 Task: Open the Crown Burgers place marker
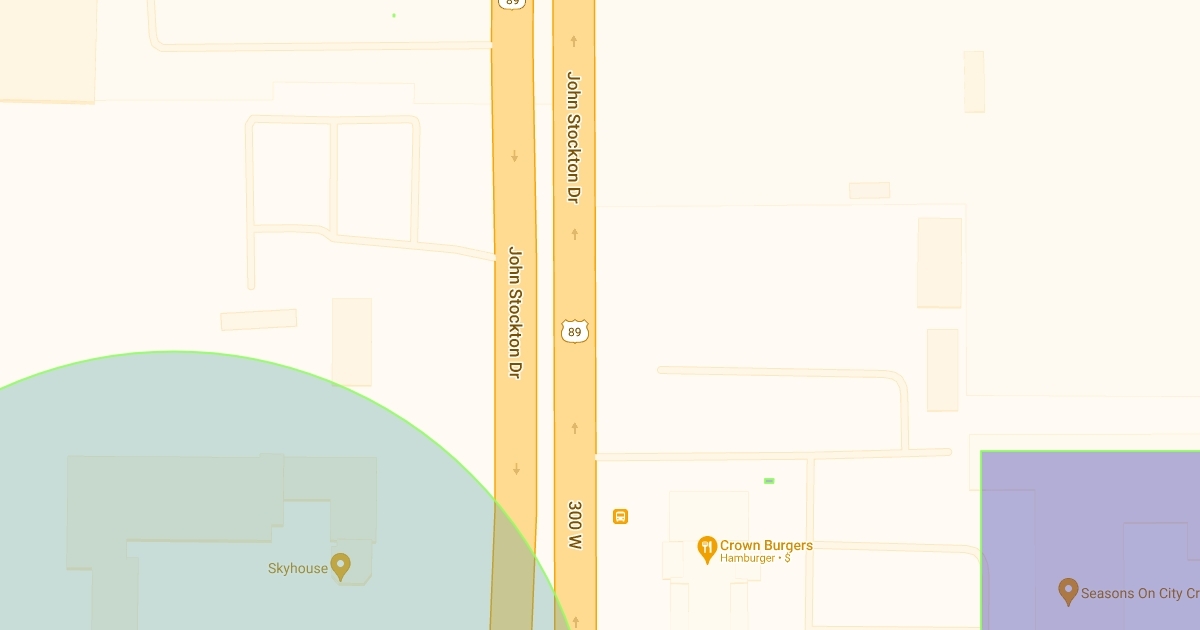706,548
